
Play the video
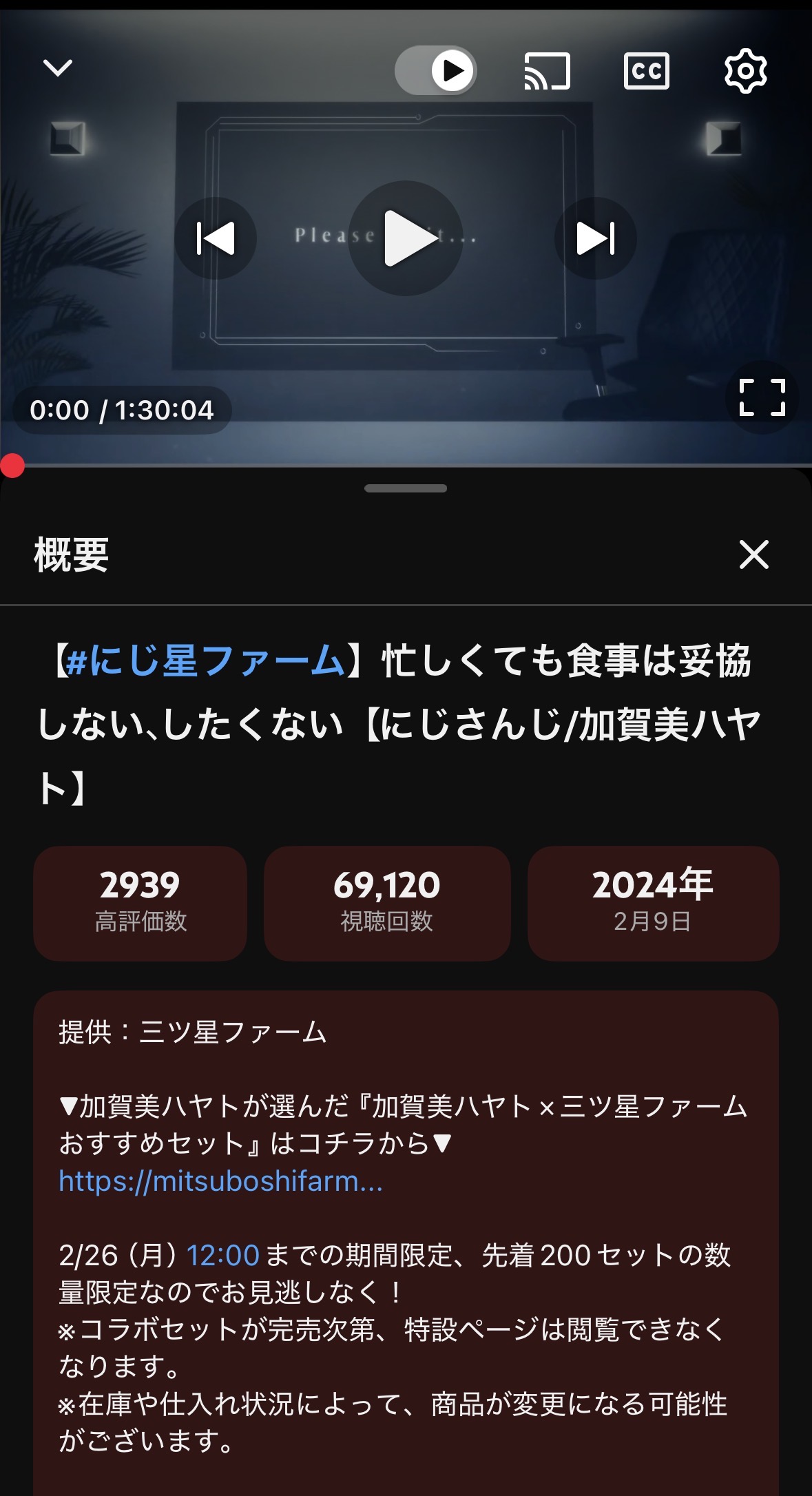406,238
